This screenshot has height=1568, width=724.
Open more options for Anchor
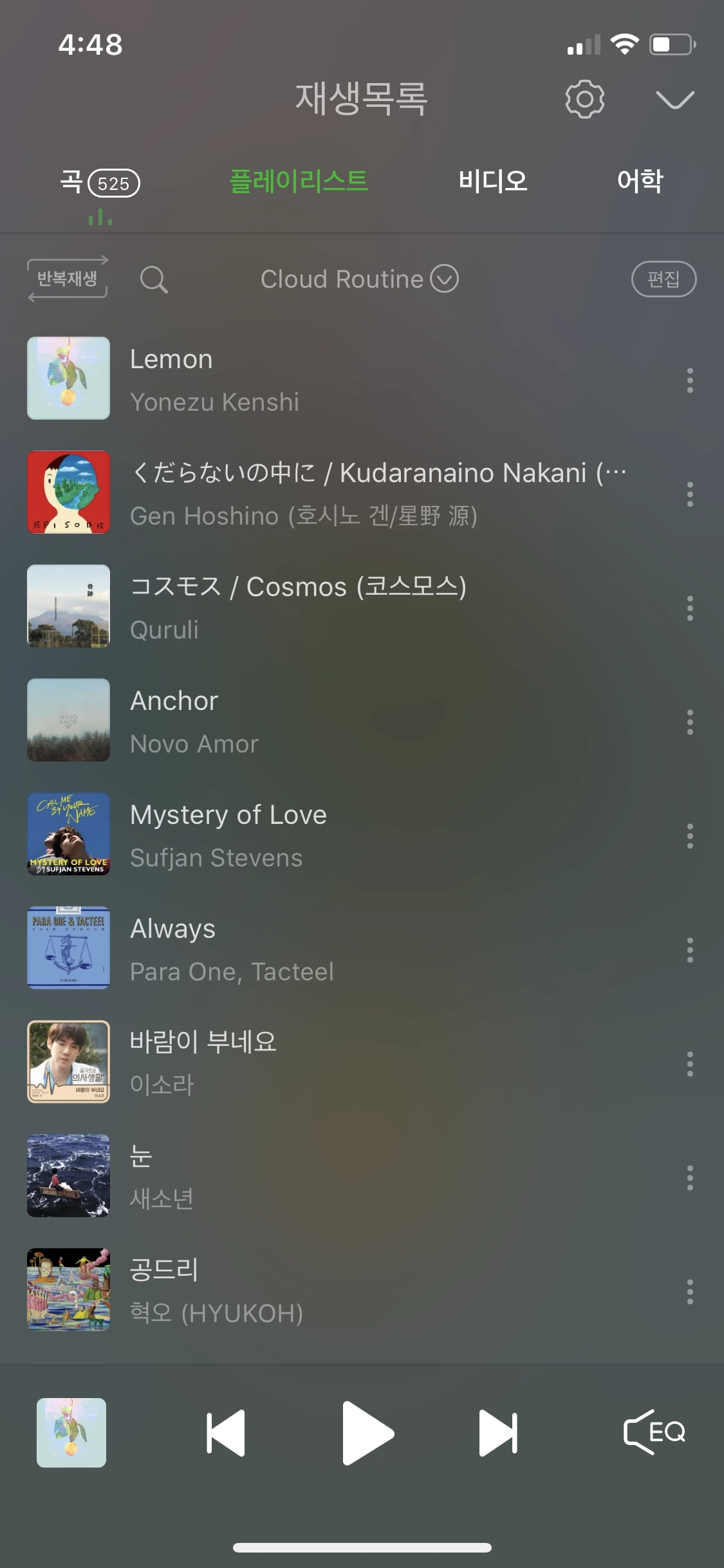pyautogui.click(x=690, y=722)
